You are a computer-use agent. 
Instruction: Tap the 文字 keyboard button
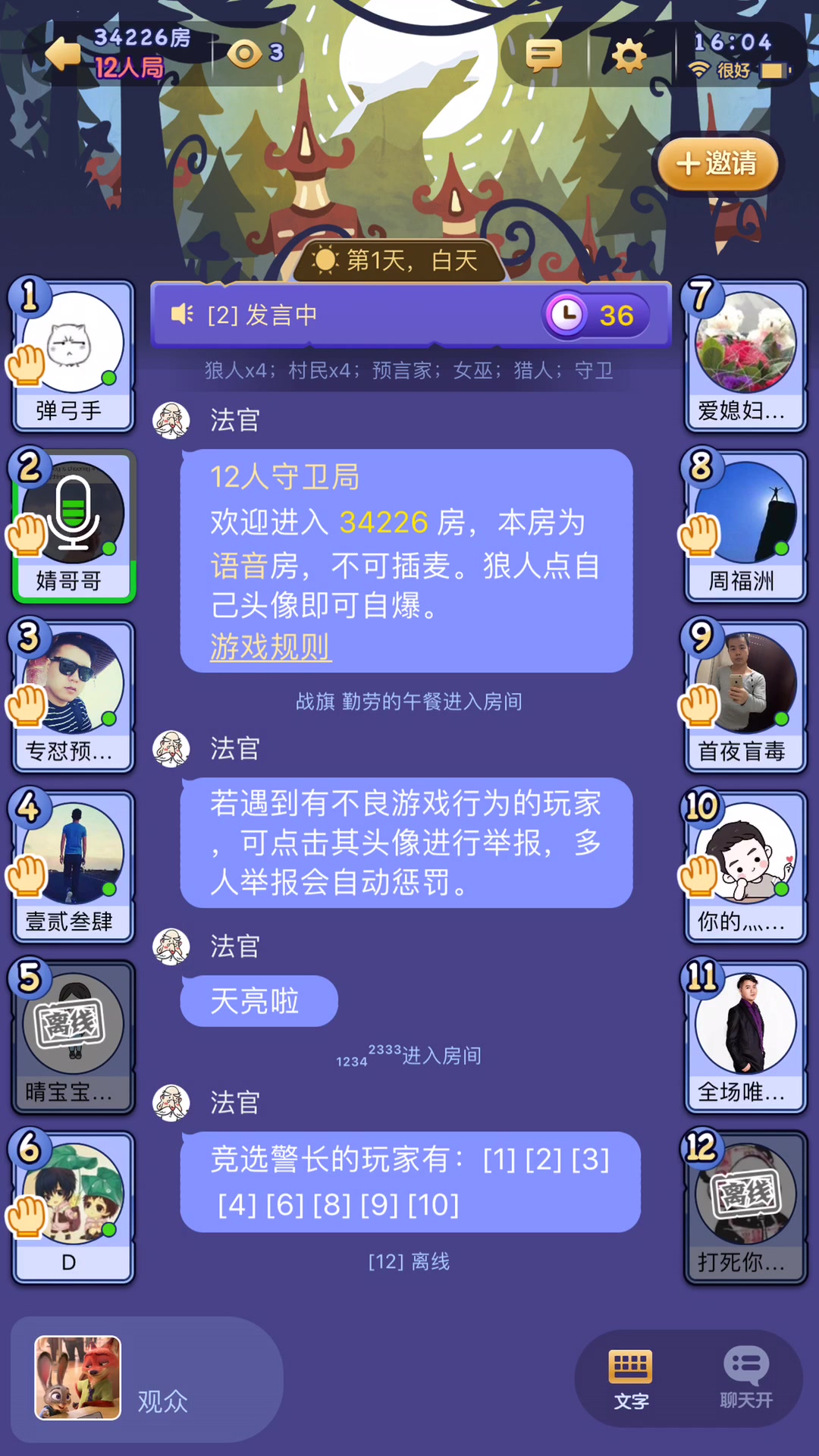(x=631, y=1379)
